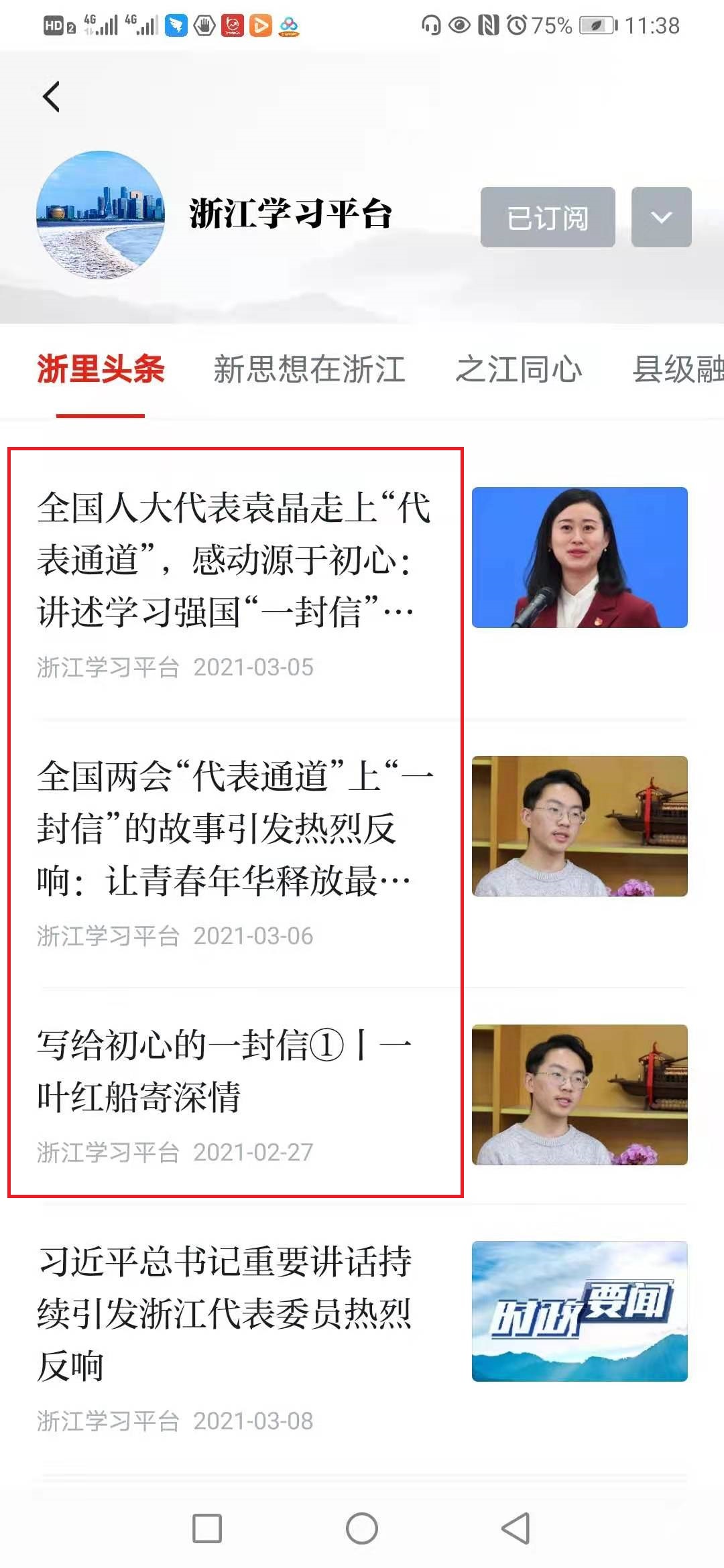Open article 全国两会“代表通道”上“一封信”的故事

tap(233, 828)
